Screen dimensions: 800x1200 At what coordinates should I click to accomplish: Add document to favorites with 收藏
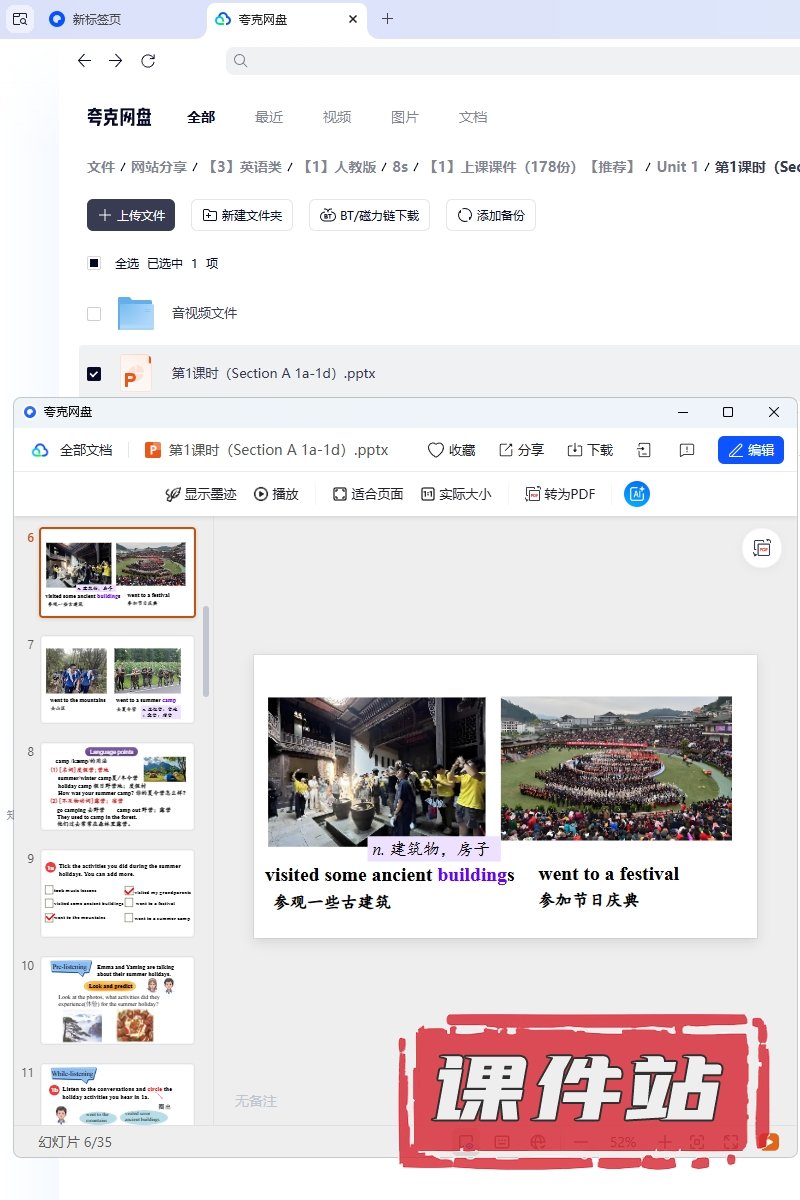point(451,450)
